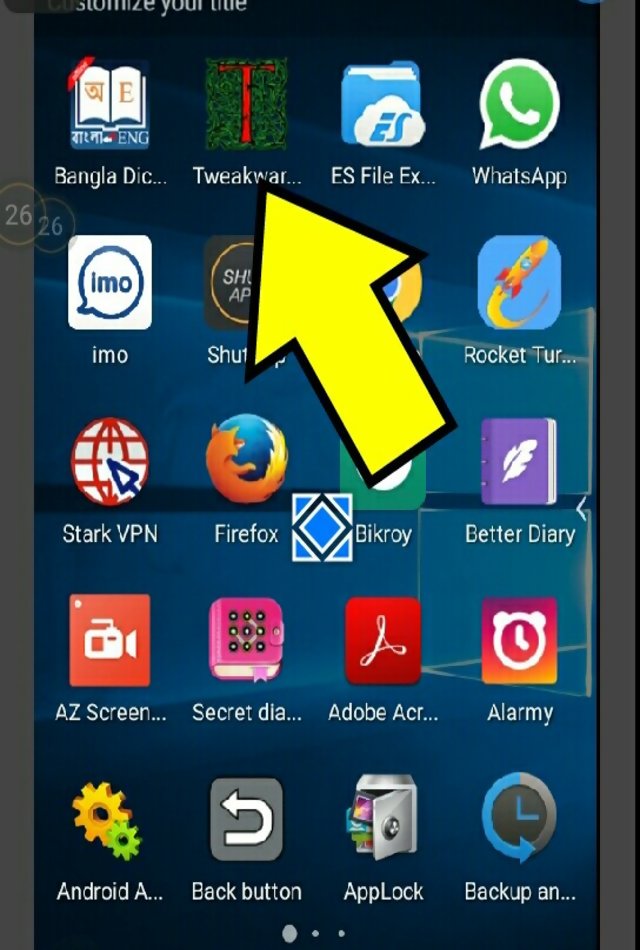Open the Bangla Dictionary app
The height and width of the screenshot is (950, 640).
pos(109,105)
